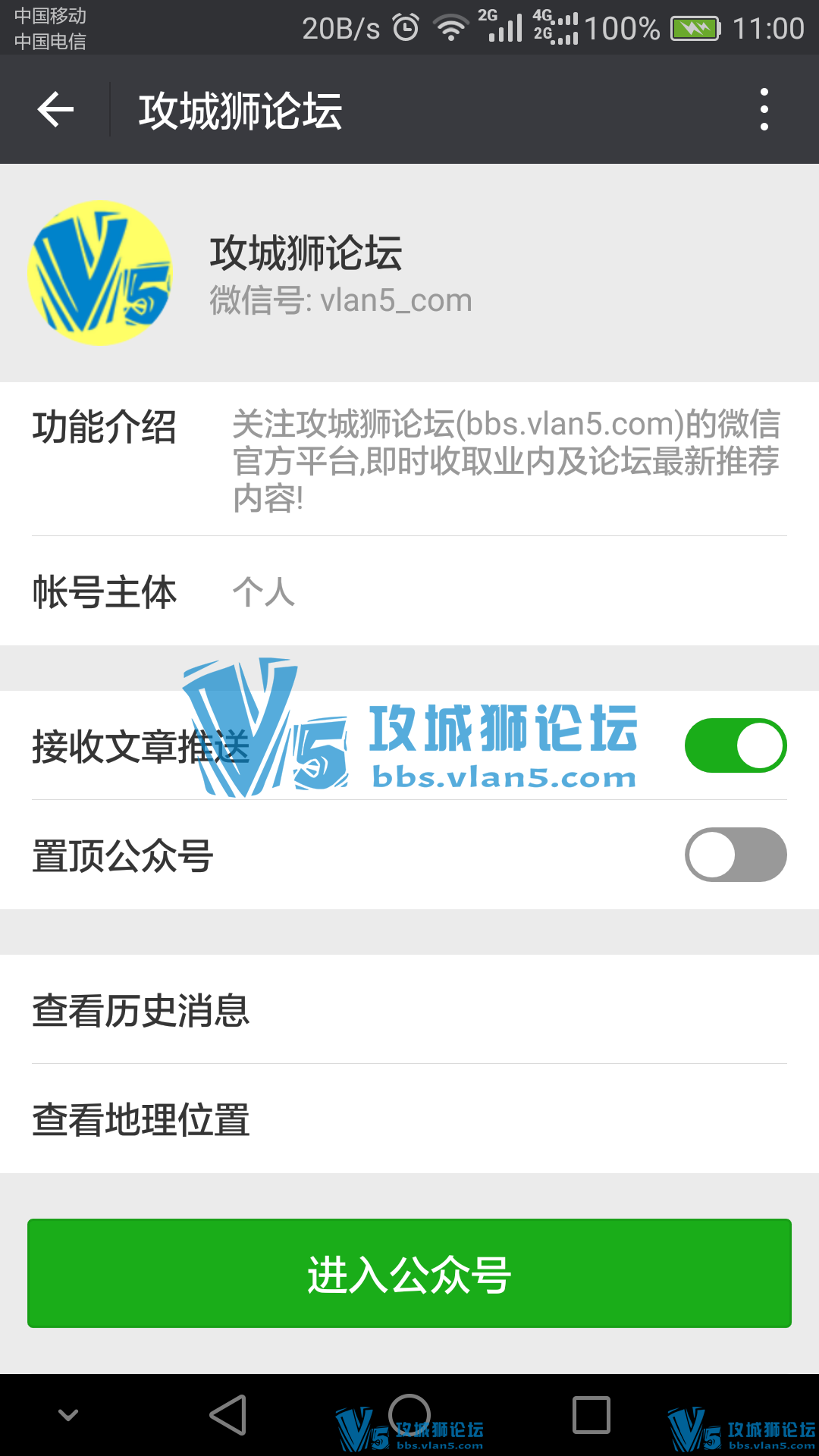This screenshot has width=819, height=1456.
Task: Open the three-dot overflow menu
Action: pos(764,110)
